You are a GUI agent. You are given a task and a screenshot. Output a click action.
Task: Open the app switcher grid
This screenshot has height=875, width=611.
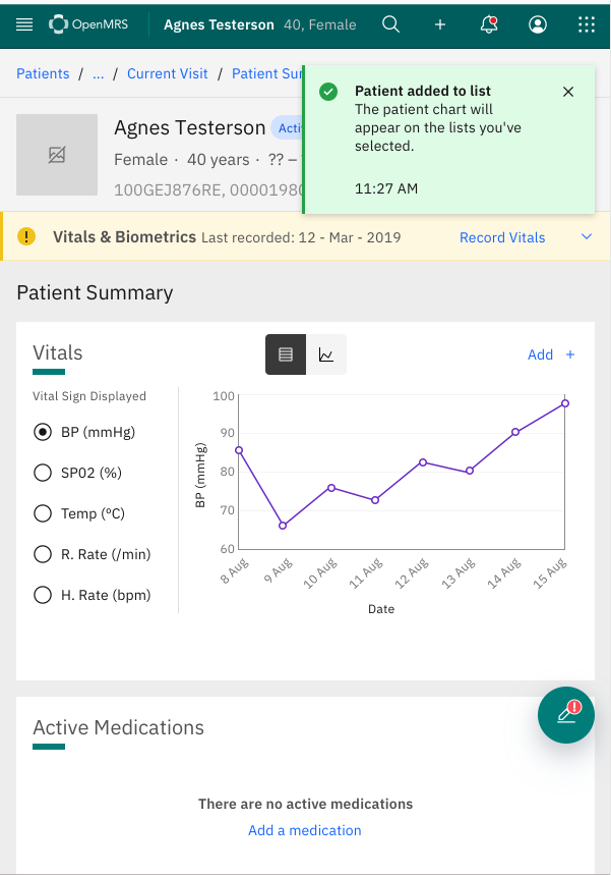click(x=587, y=24)
